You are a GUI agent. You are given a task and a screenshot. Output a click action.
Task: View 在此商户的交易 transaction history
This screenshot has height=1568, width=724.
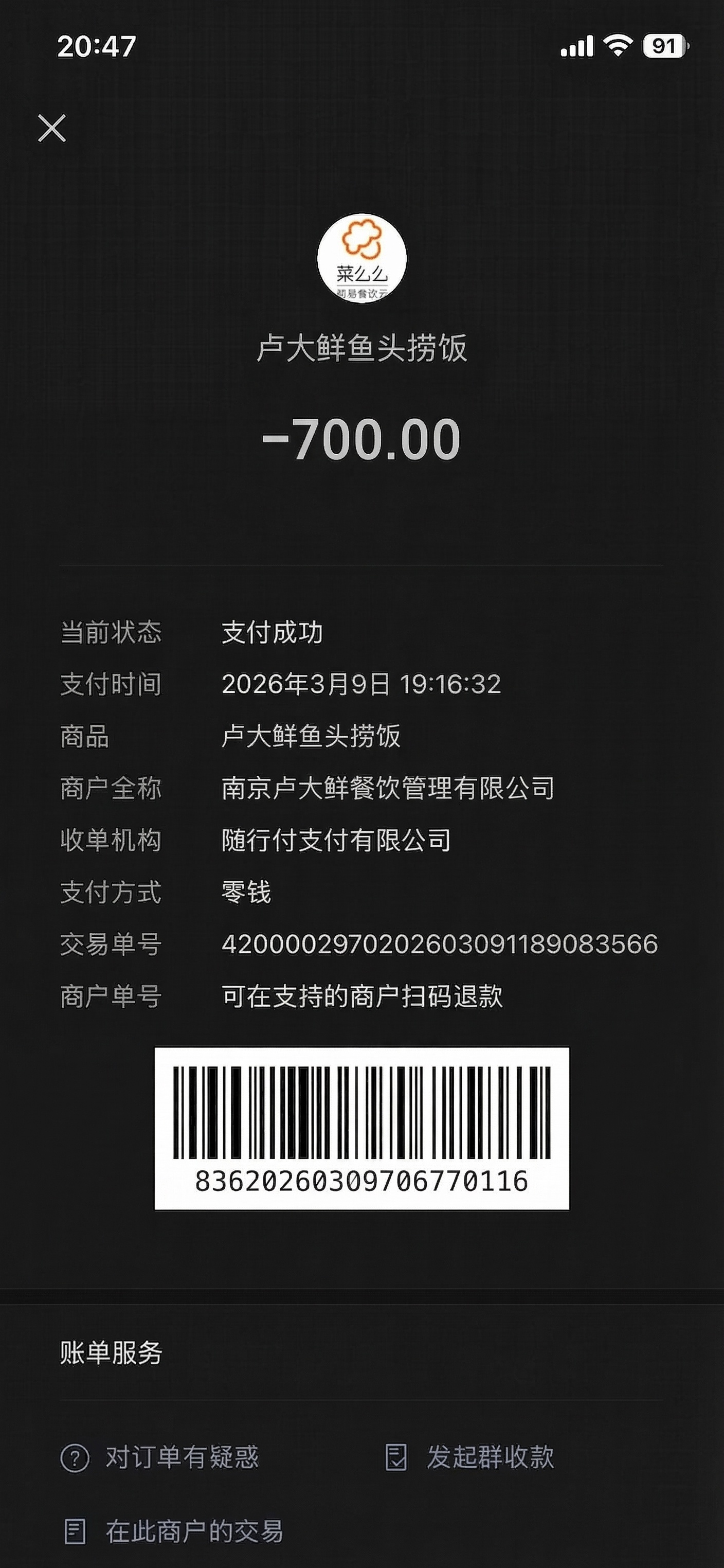click(x=173, y=1531)
